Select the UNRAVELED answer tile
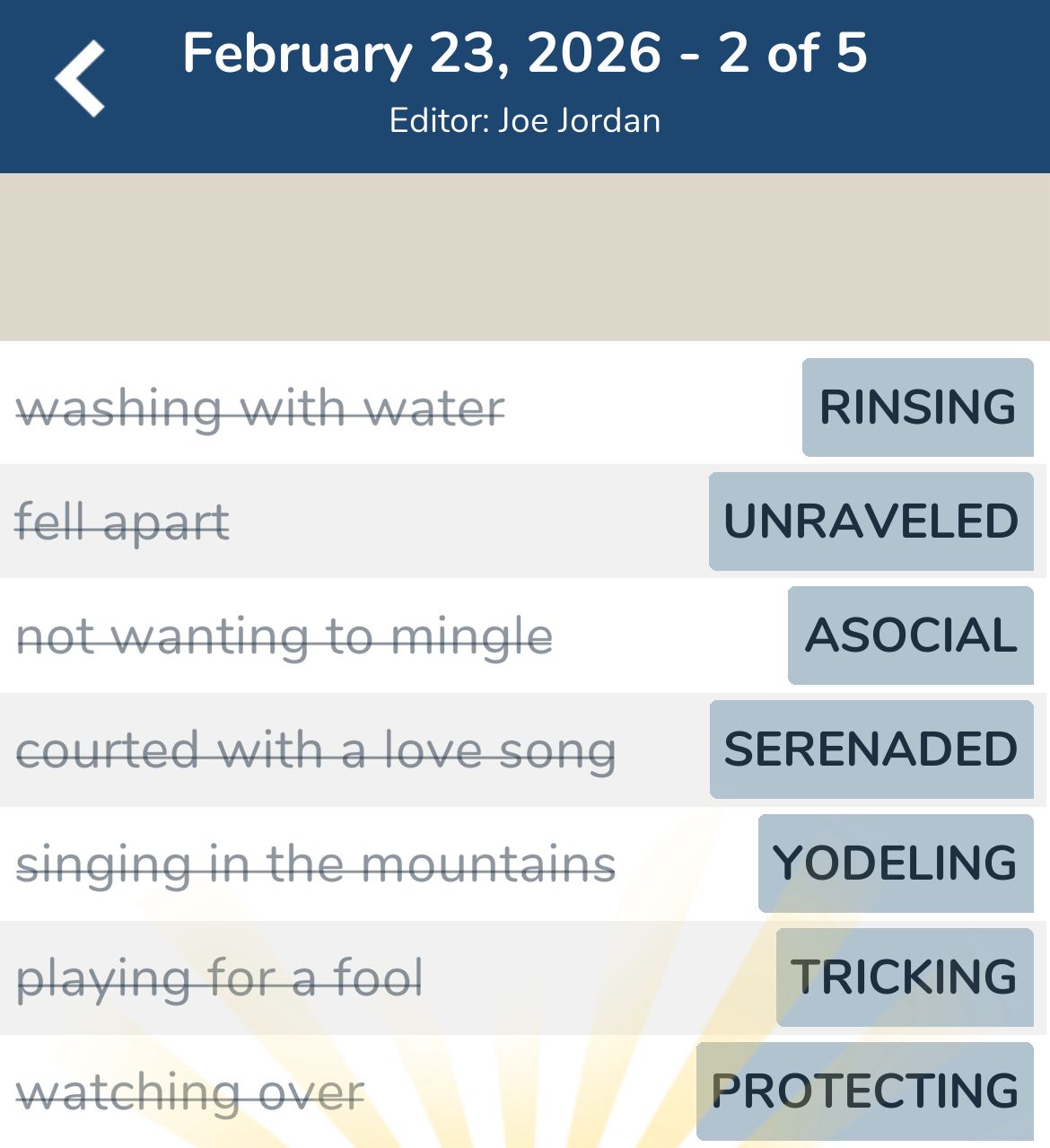 click(x=871, y=521)
